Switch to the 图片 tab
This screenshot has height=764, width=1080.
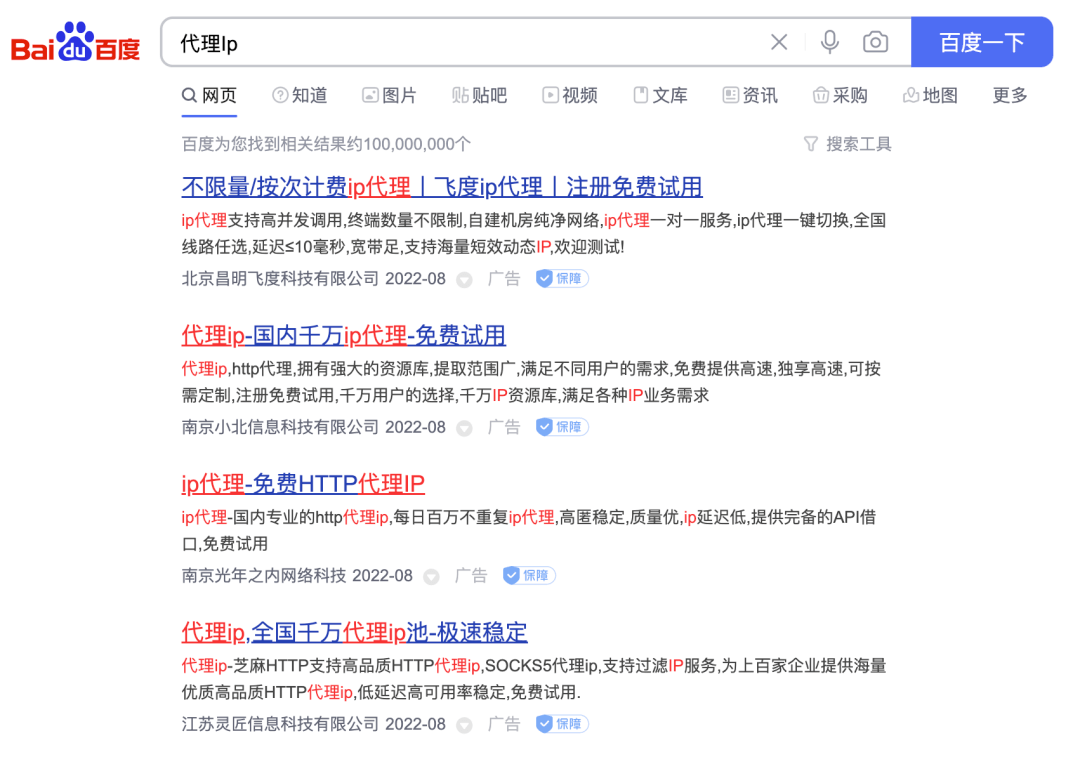point(388,95)
